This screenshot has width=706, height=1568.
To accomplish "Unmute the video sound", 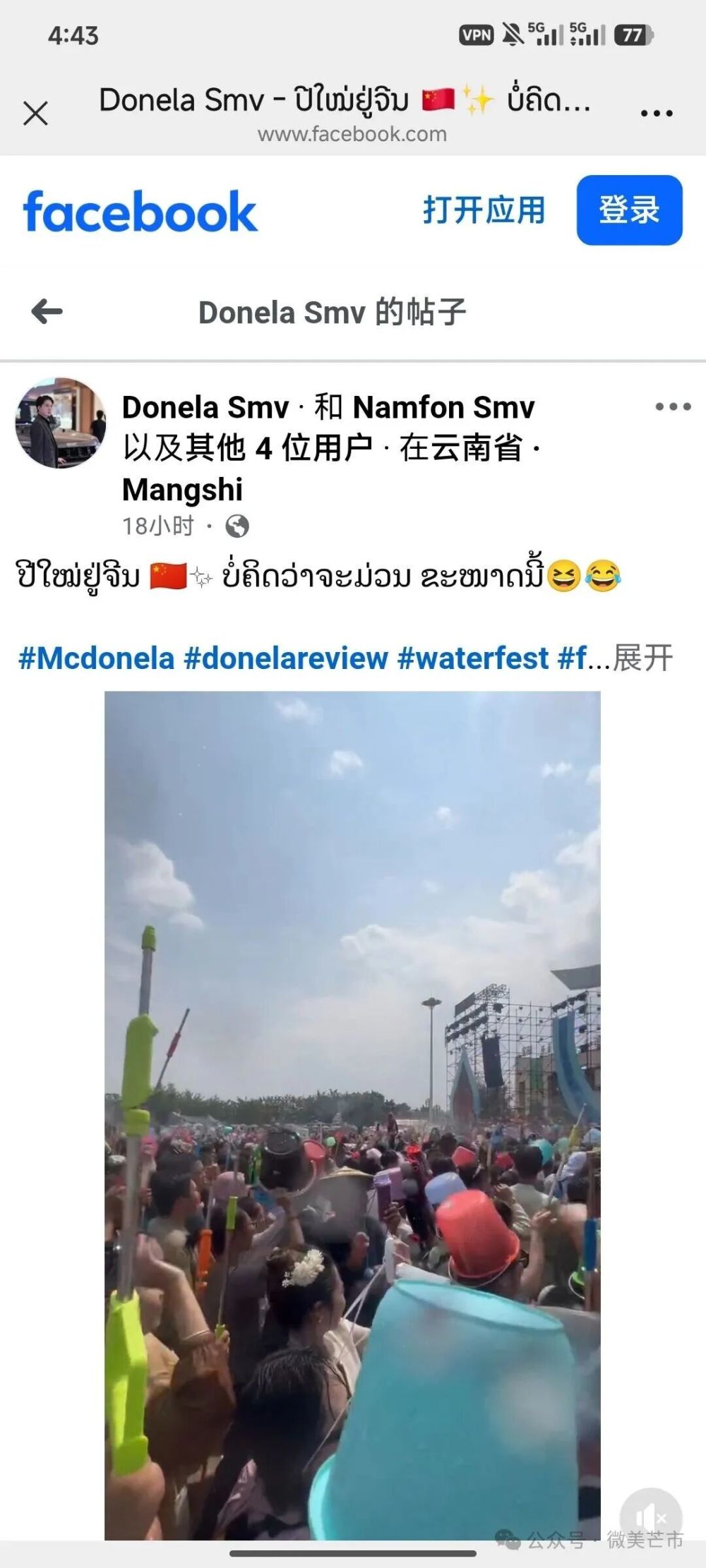I will click(x=650, y=1517).
